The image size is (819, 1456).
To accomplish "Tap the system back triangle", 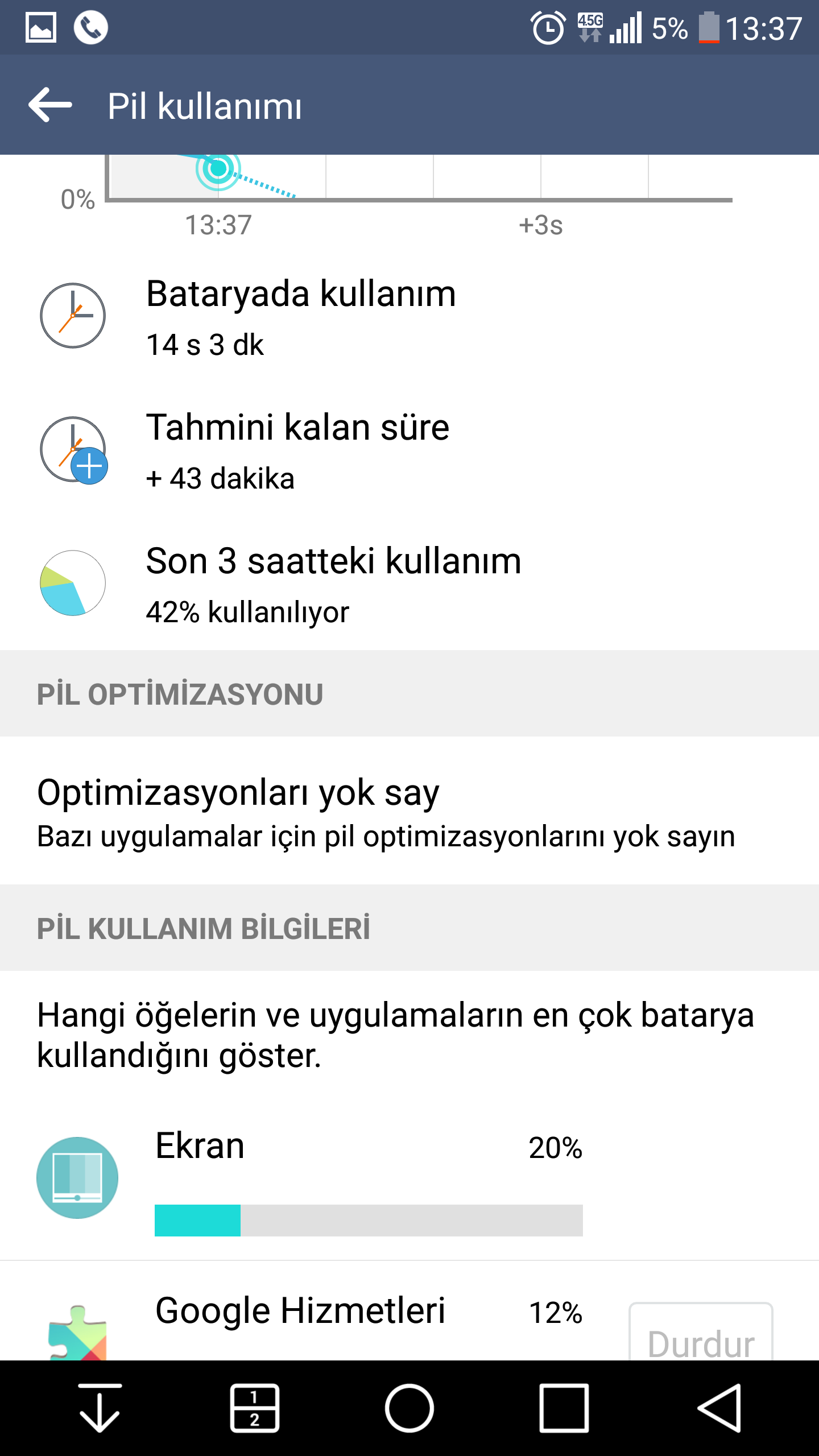I will coord(719,1408).
